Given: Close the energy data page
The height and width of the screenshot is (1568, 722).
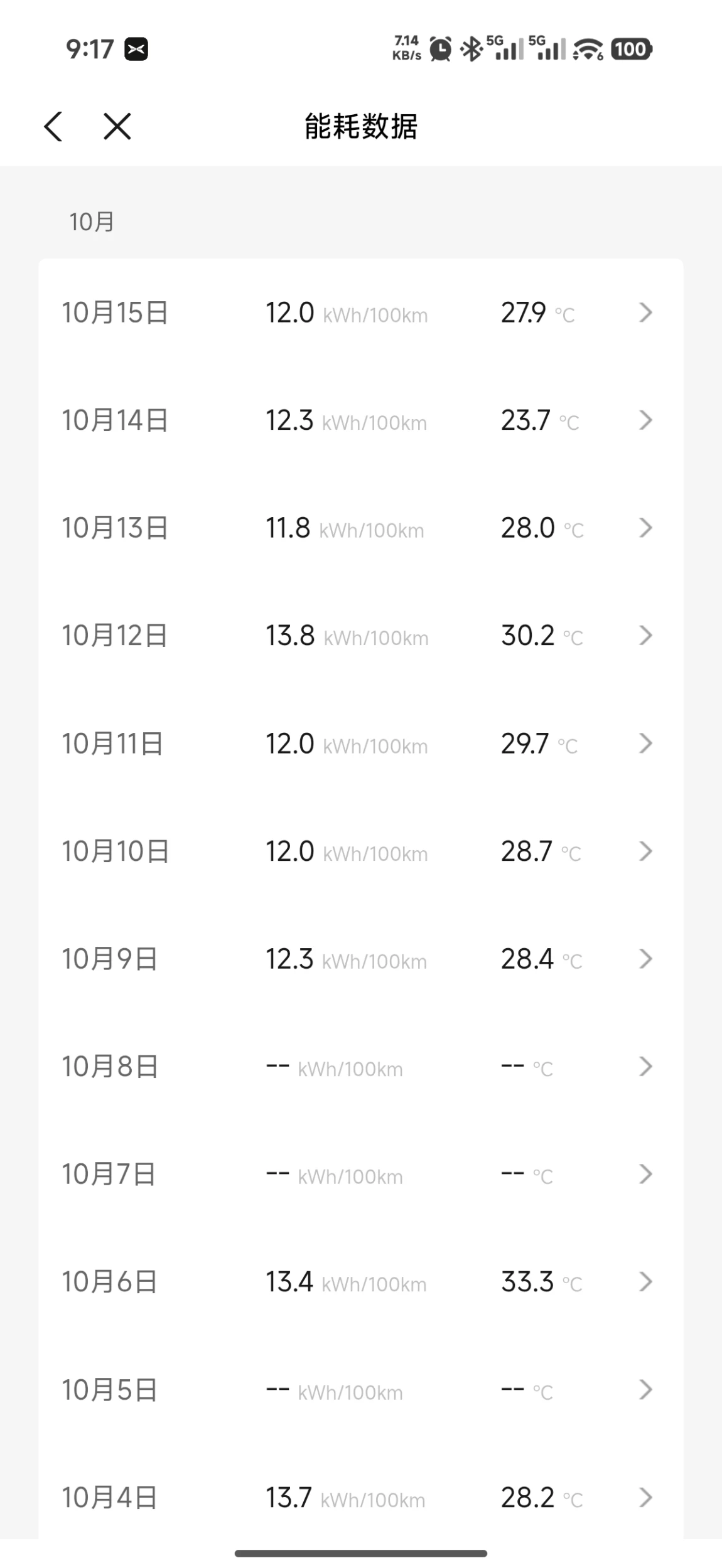Looking at the screenshot, I should [x=117, y=126].
